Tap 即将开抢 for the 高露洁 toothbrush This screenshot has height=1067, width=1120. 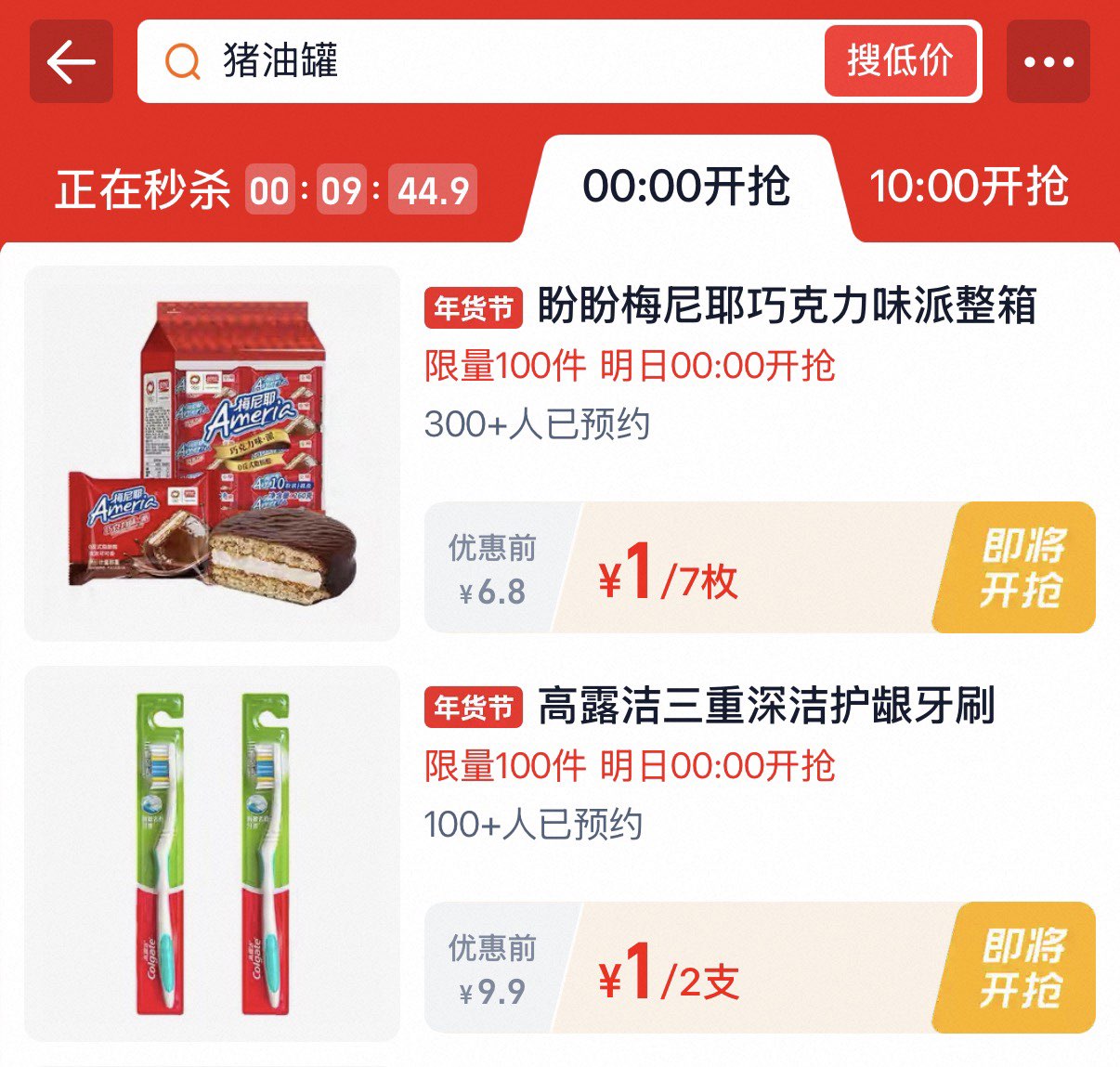[1020, 968]
